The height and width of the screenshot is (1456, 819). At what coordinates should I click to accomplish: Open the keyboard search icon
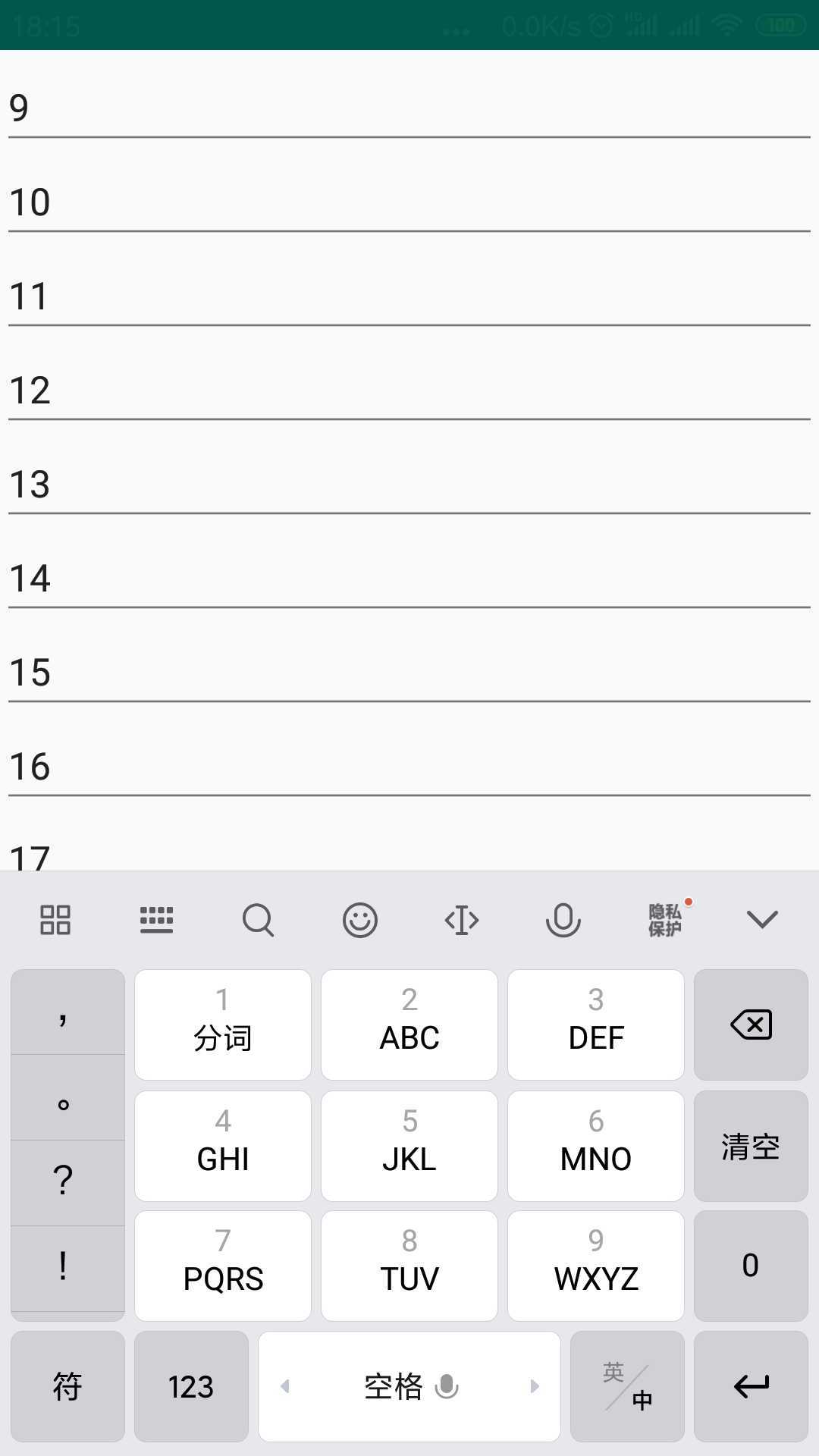click(x=258, y=920)
